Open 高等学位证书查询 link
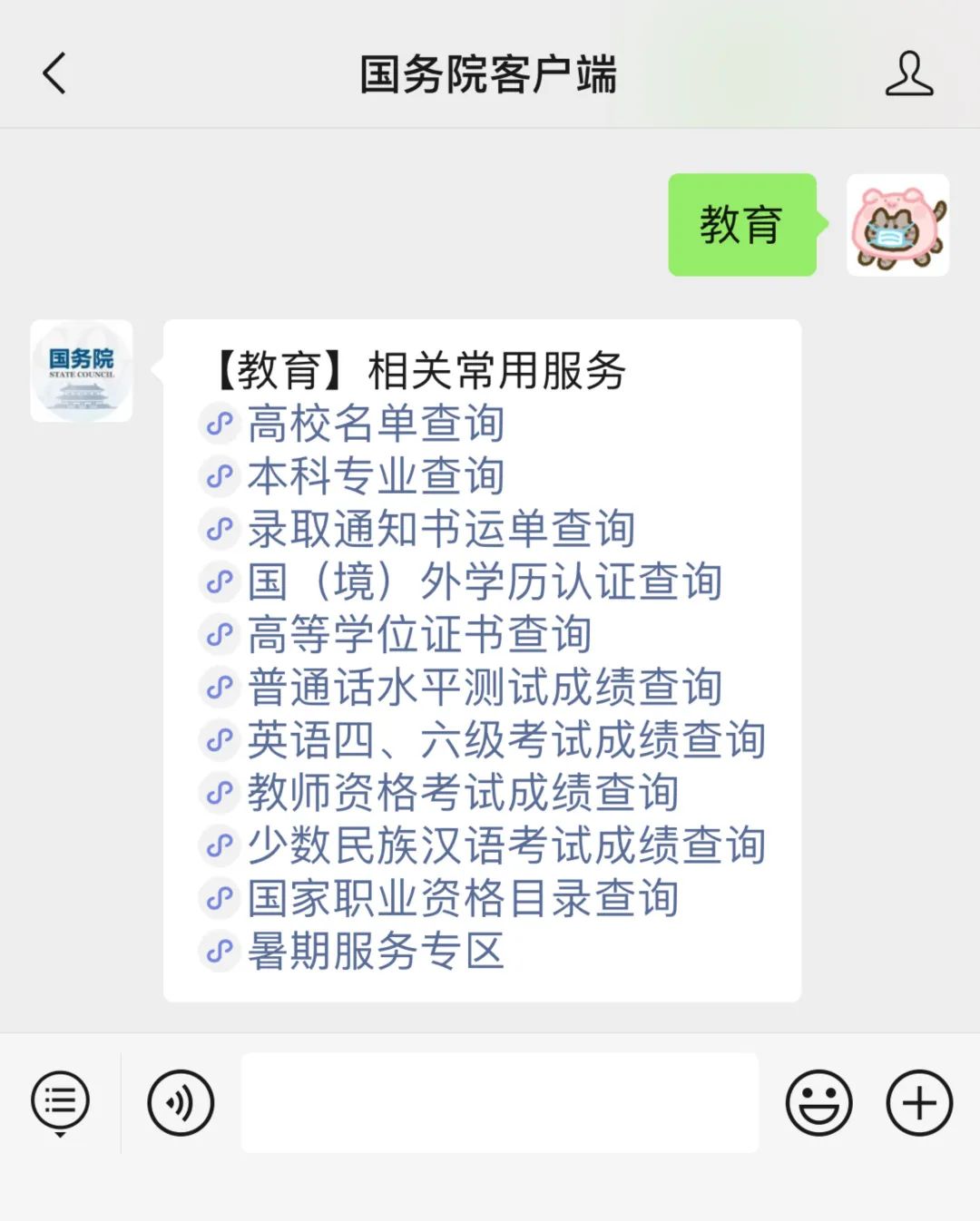 419,634
